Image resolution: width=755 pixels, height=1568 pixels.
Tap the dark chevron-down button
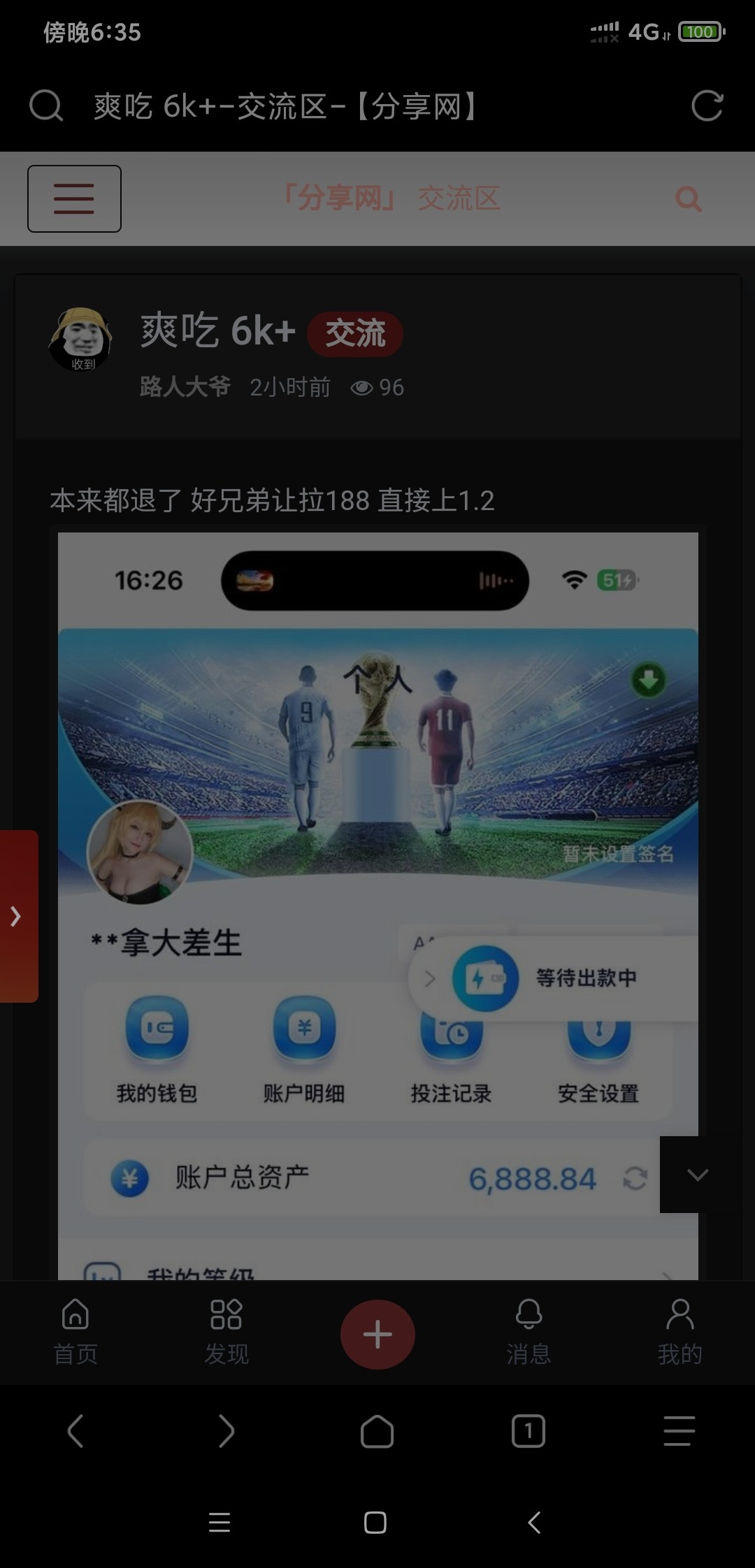tap(697, 1175)
